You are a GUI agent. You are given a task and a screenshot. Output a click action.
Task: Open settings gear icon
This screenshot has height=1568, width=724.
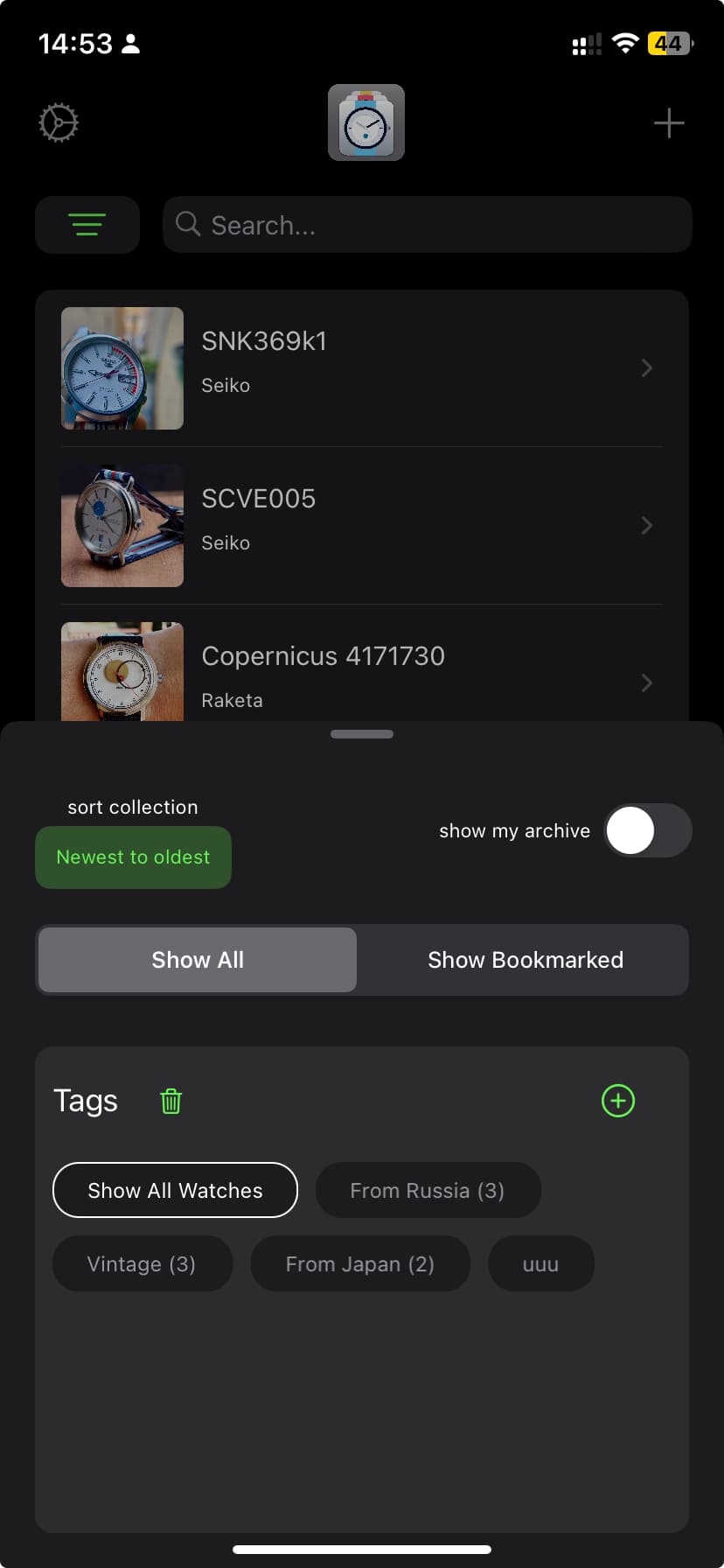pyautogui.click(x=59, y=122)
